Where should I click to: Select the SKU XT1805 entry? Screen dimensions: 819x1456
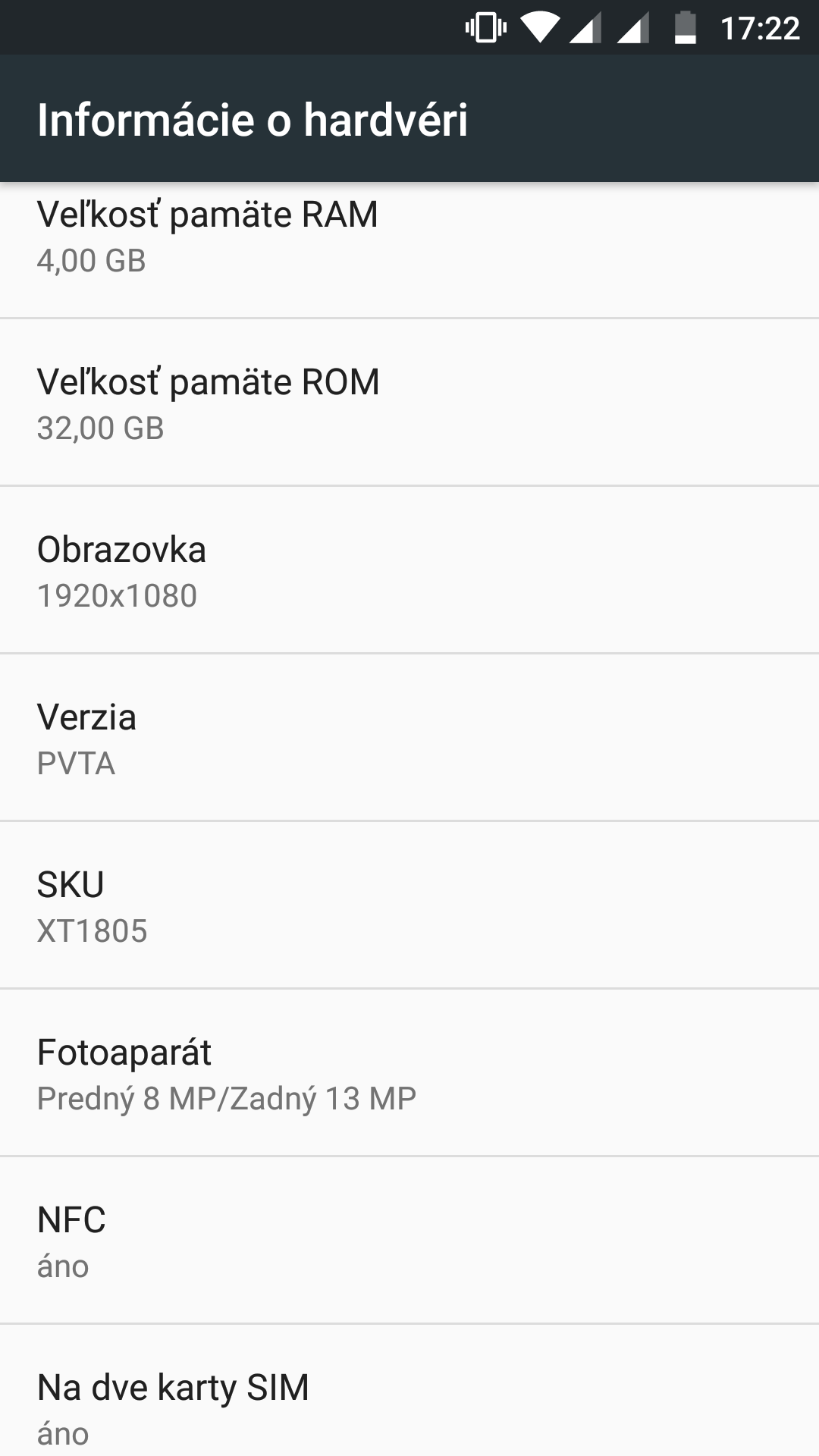point(409,905)
